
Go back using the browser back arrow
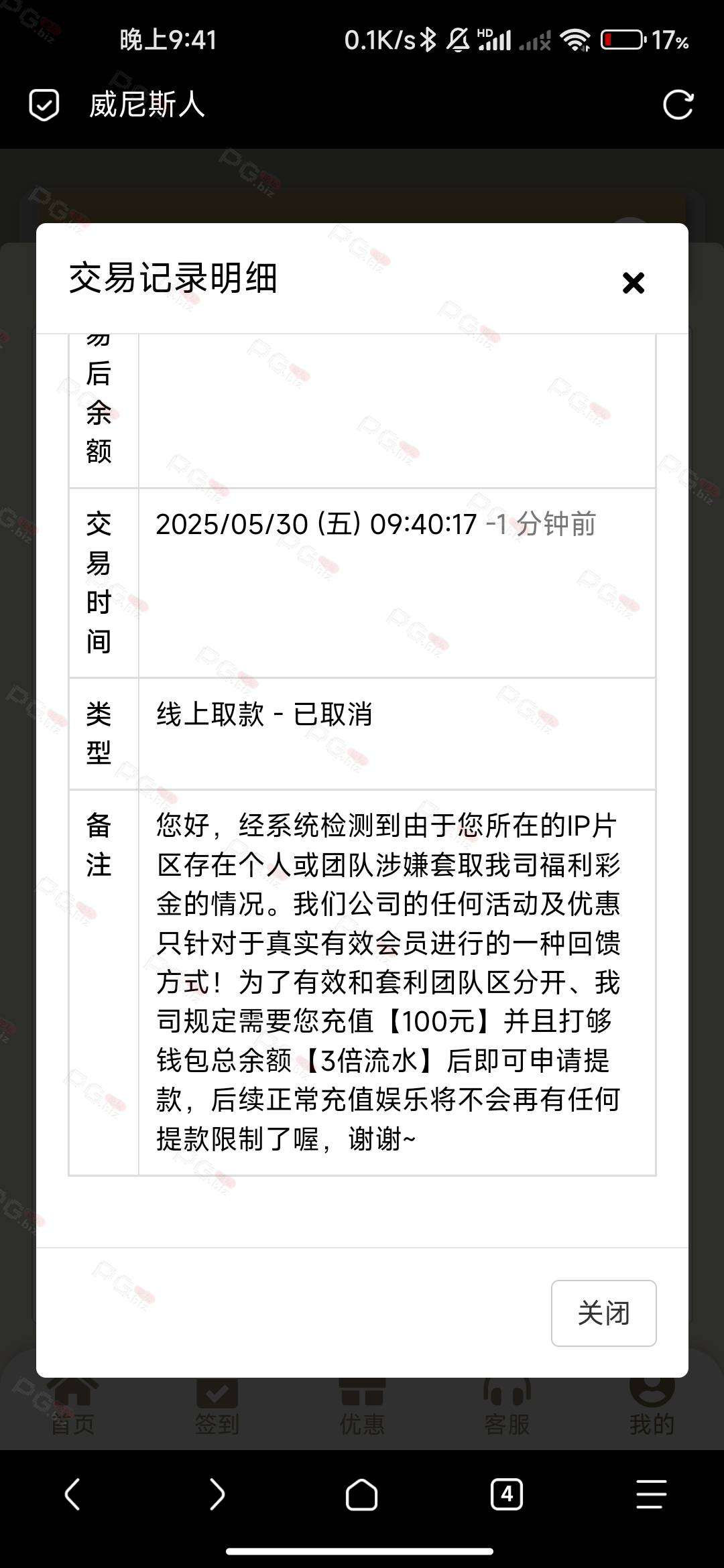(x=72, y=1494)
